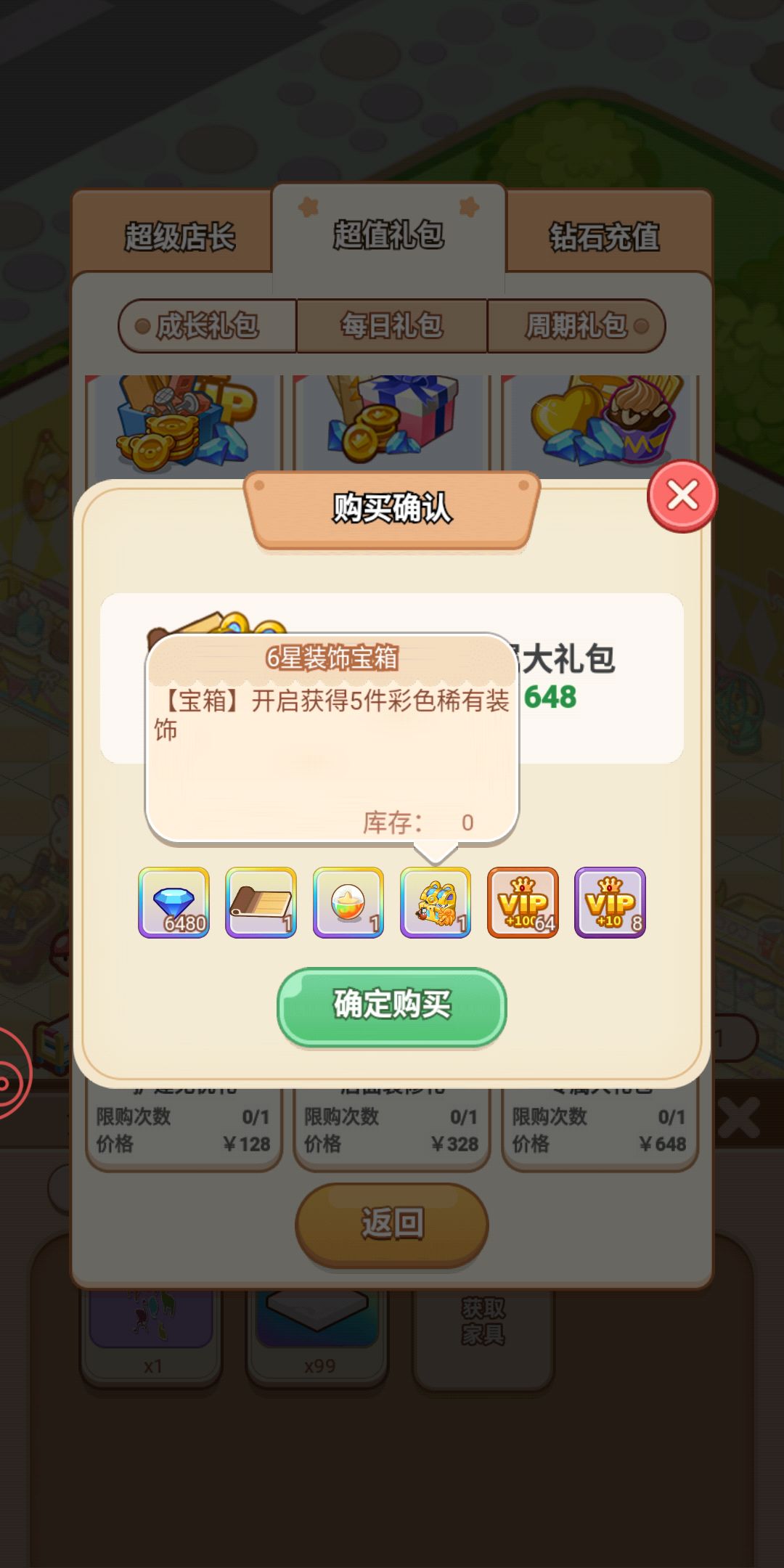Select the 每日礼包 category tab
The height and width of the screenshot is (1568, 784).
coord(392,327)
